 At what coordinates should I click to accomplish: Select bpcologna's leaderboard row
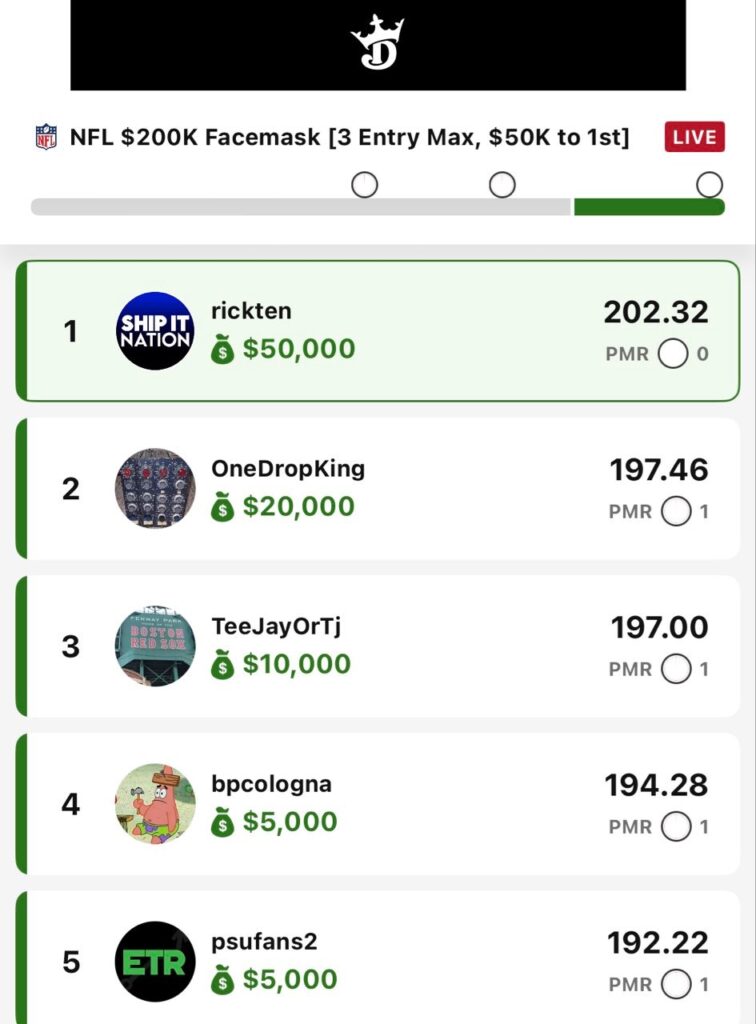[x=378, y=804]
